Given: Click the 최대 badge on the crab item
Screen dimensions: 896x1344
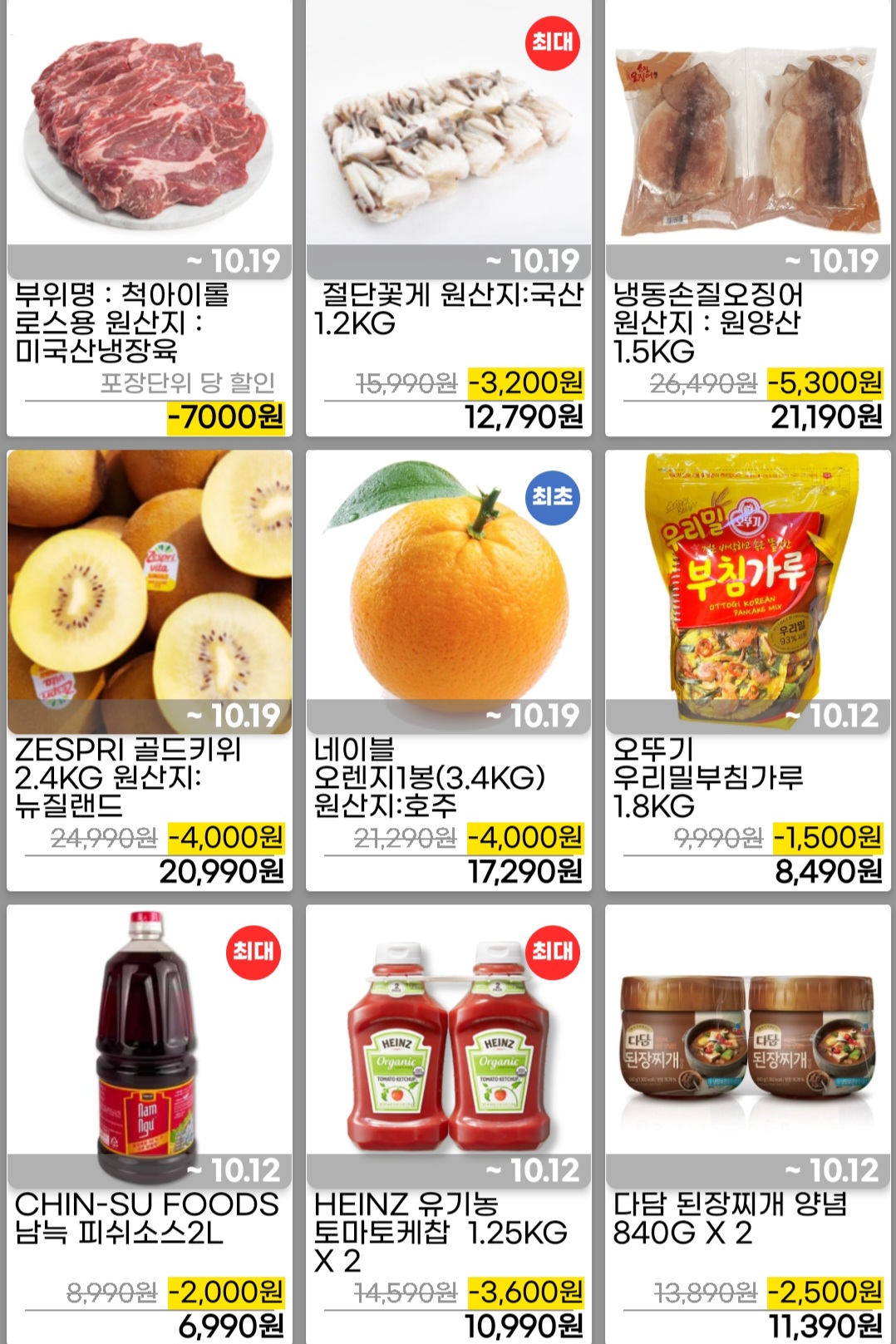Looking at the screenshot, I should [x=553, y=46].
